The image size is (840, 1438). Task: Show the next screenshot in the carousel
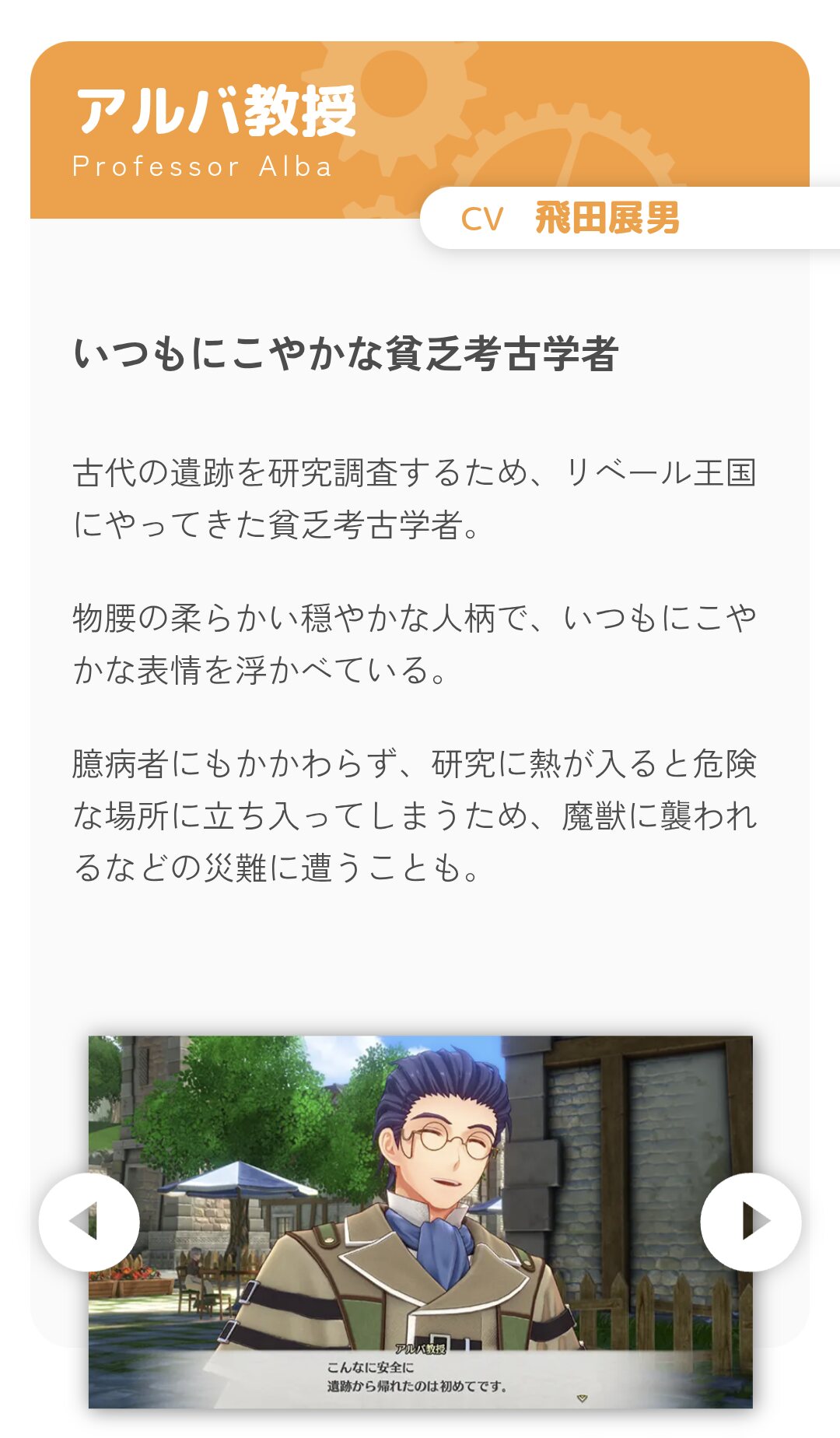point(751,1222)
